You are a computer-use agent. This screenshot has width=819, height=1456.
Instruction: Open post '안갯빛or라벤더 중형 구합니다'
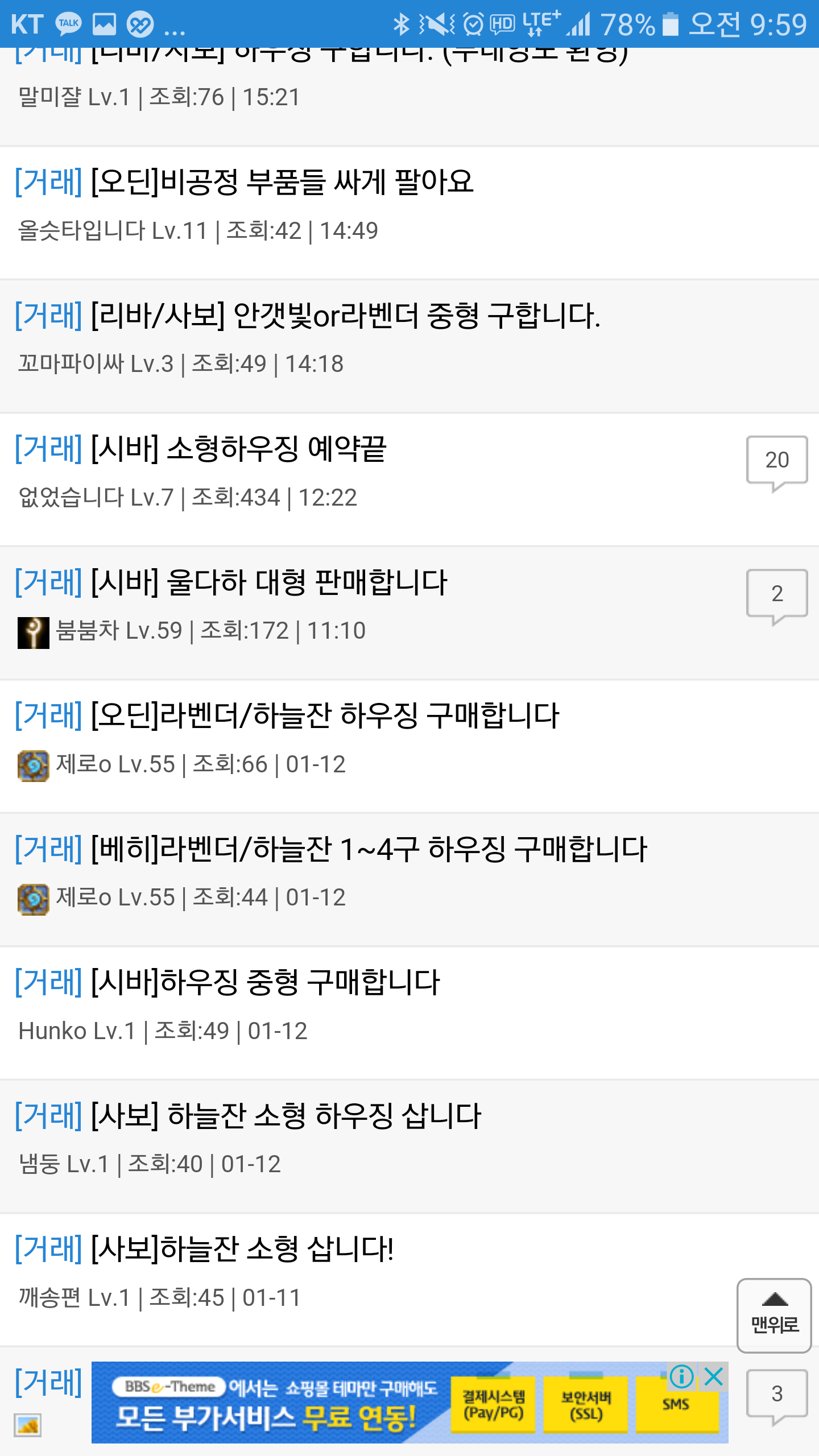point(346,316)
